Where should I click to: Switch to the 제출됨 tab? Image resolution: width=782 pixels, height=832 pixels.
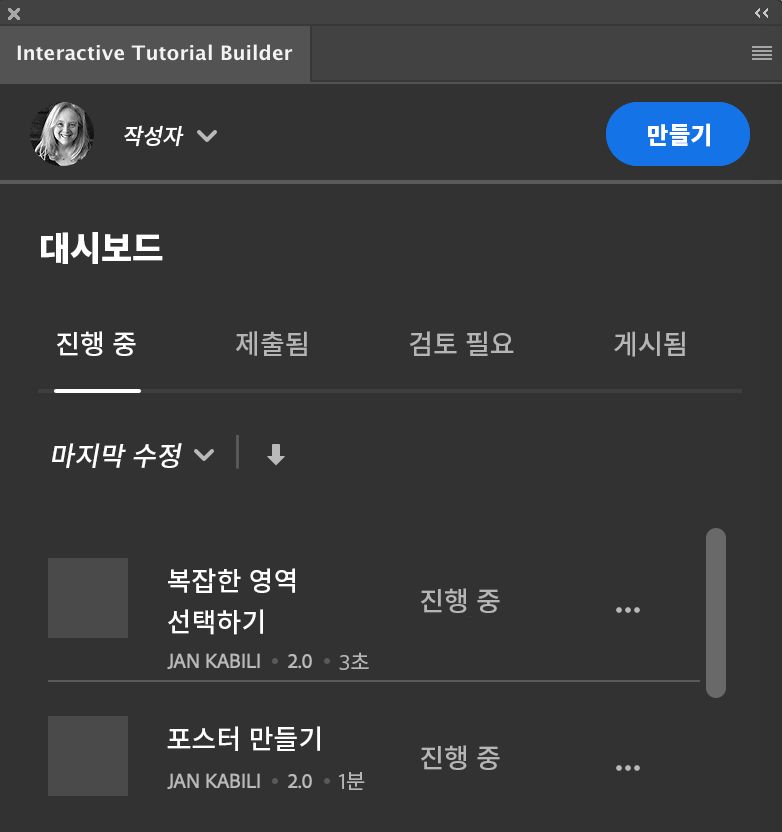[x=272, y=345]
